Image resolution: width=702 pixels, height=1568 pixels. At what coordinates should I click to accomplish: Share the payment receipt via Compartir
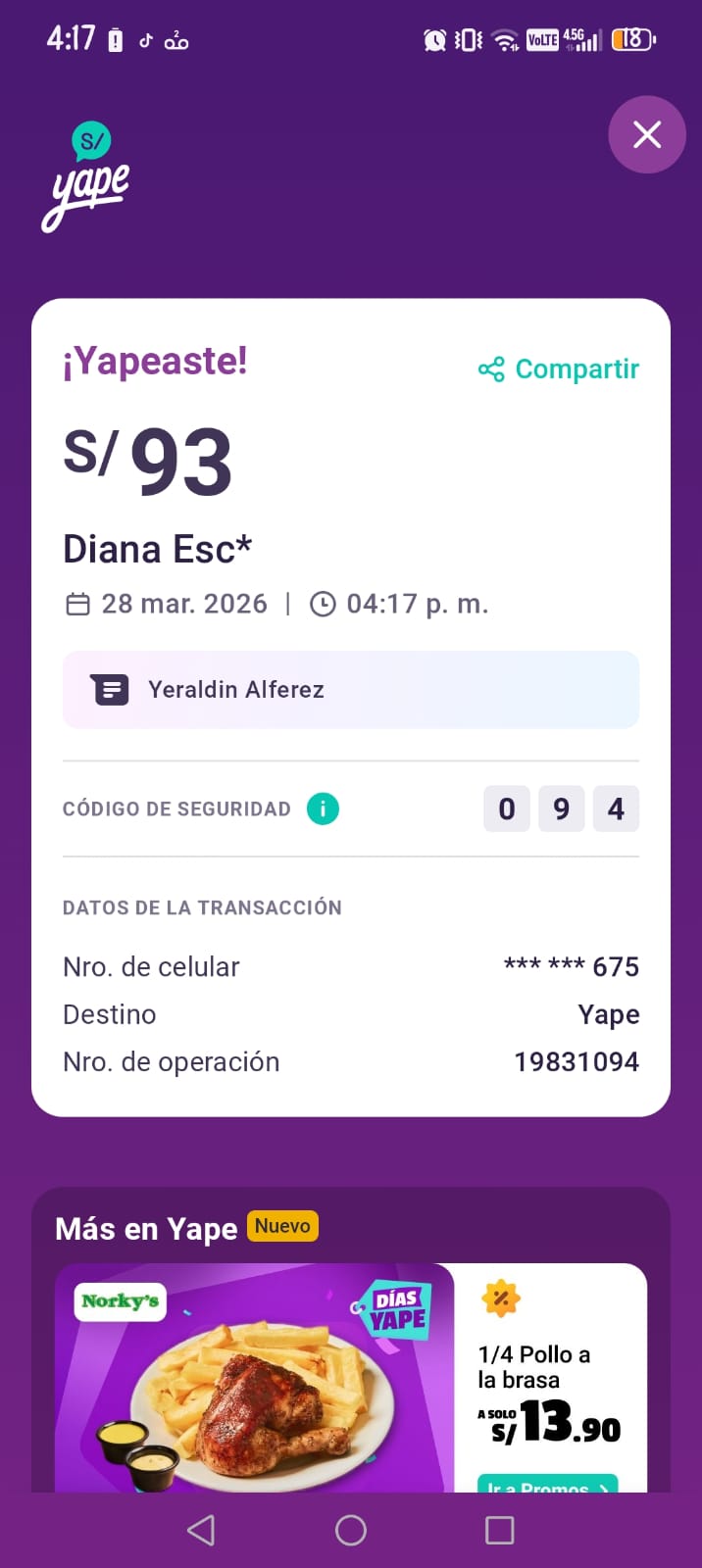click(559, 369)
